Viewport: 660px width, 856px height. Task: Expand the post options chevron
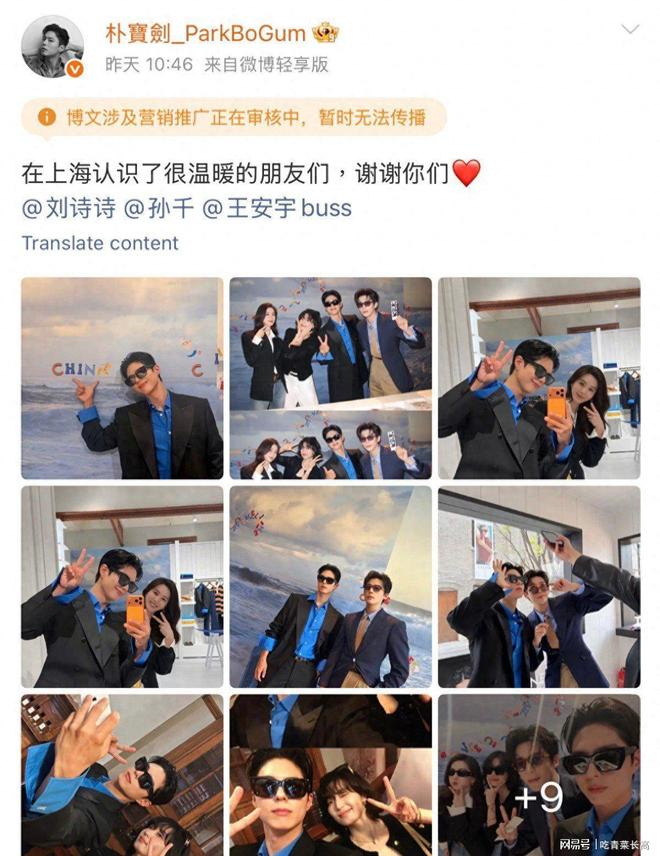click(x=629, y=30)
